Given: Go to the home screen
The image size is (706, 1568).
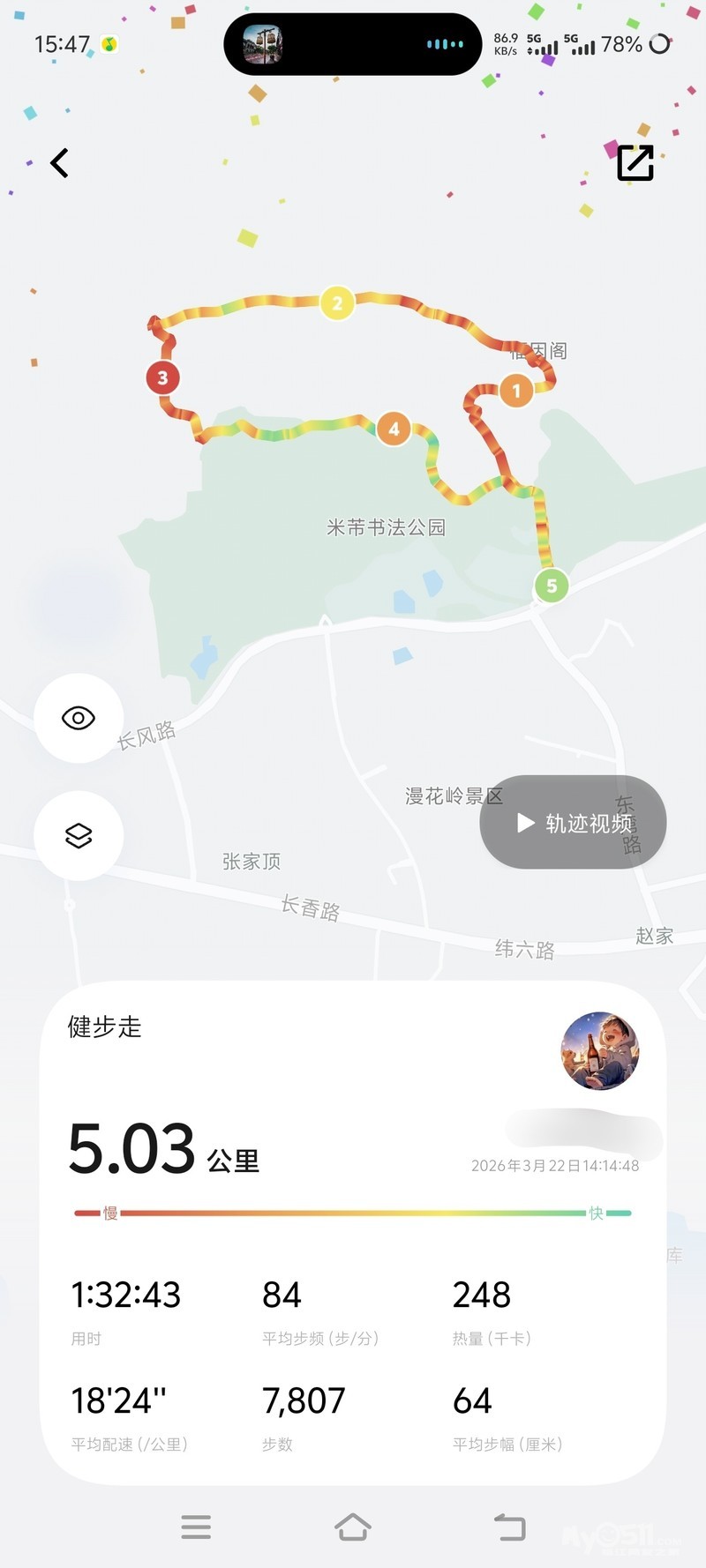Looking at the screenshot, I should pyautogui.click(x=353, y=1527).
